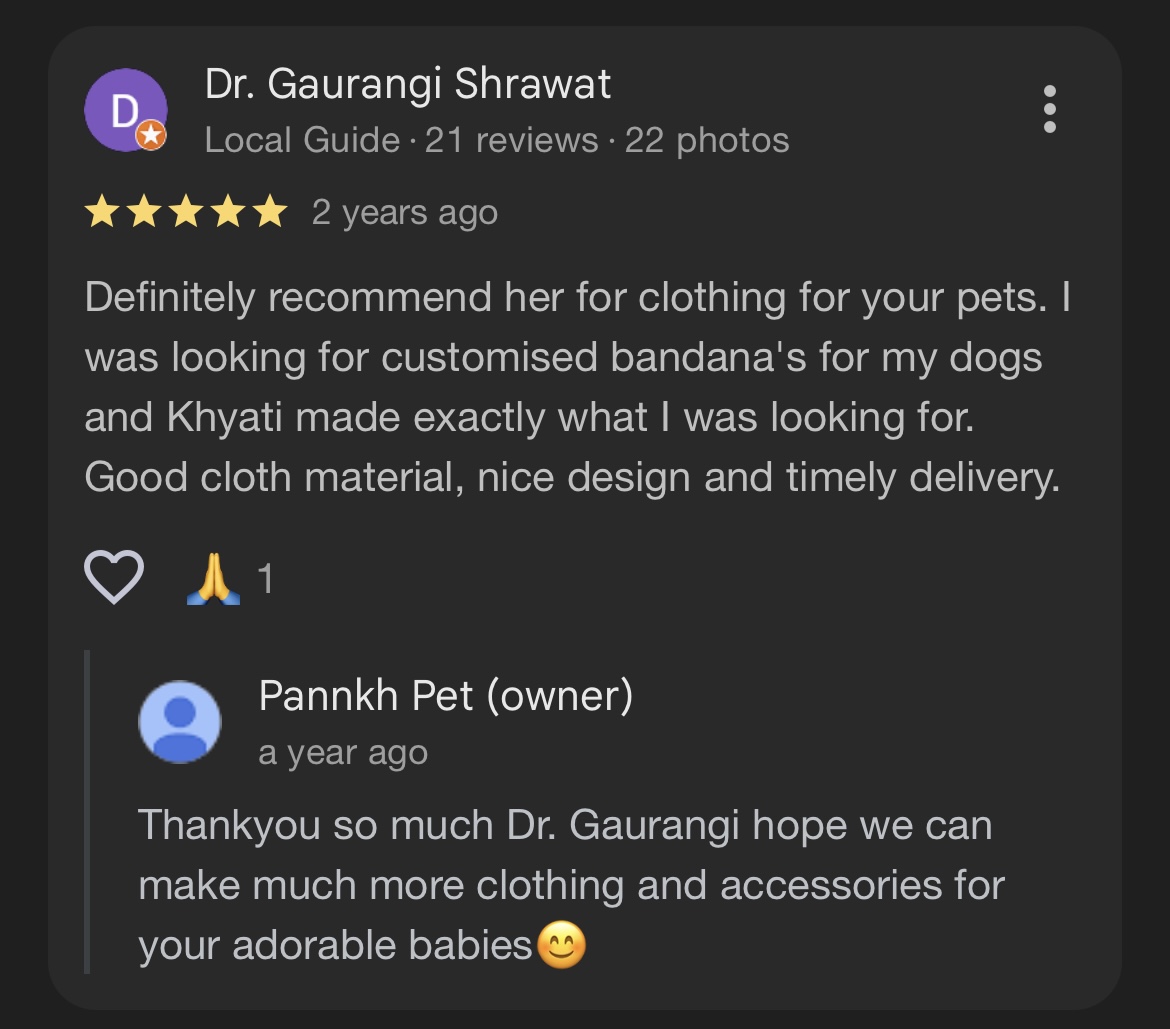View Dr. Gaurangi Shrawat's reviewer name
1170x1029 pixels.
click(407, 84)
